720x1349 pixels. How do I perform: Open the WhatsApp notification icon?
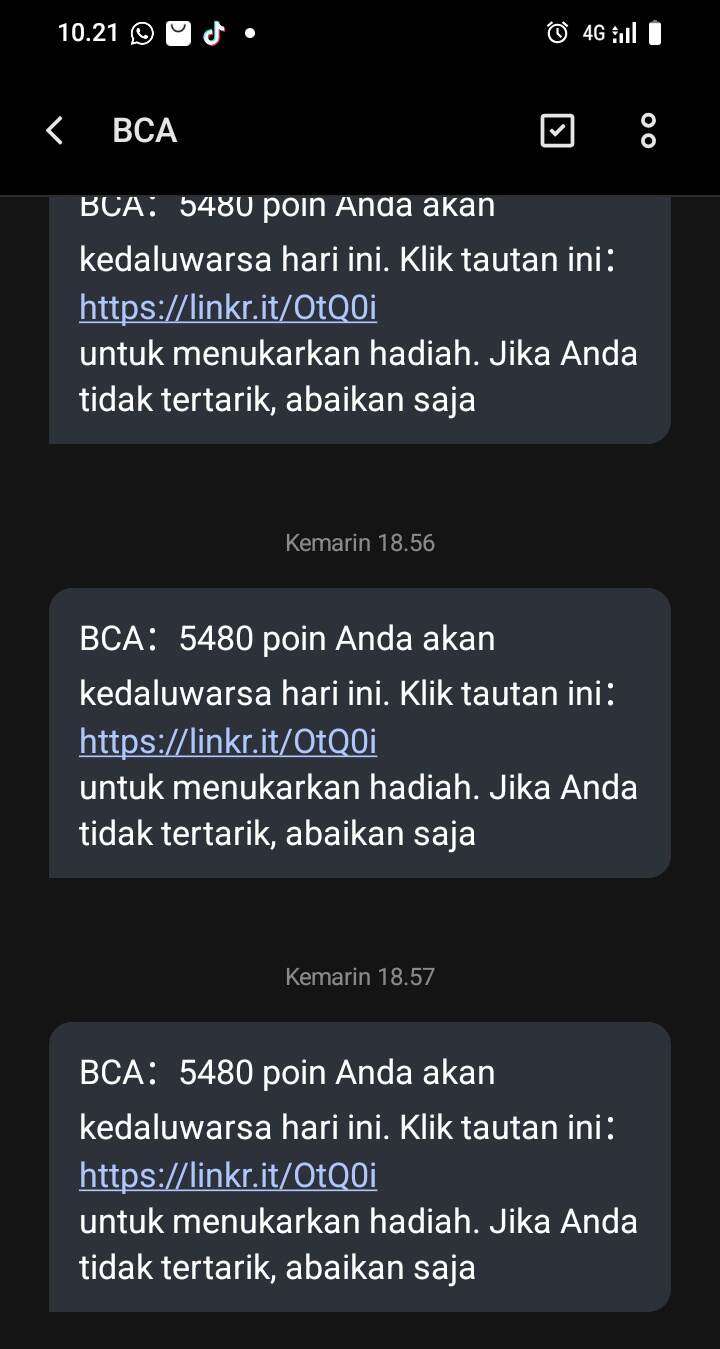[140, 32]
